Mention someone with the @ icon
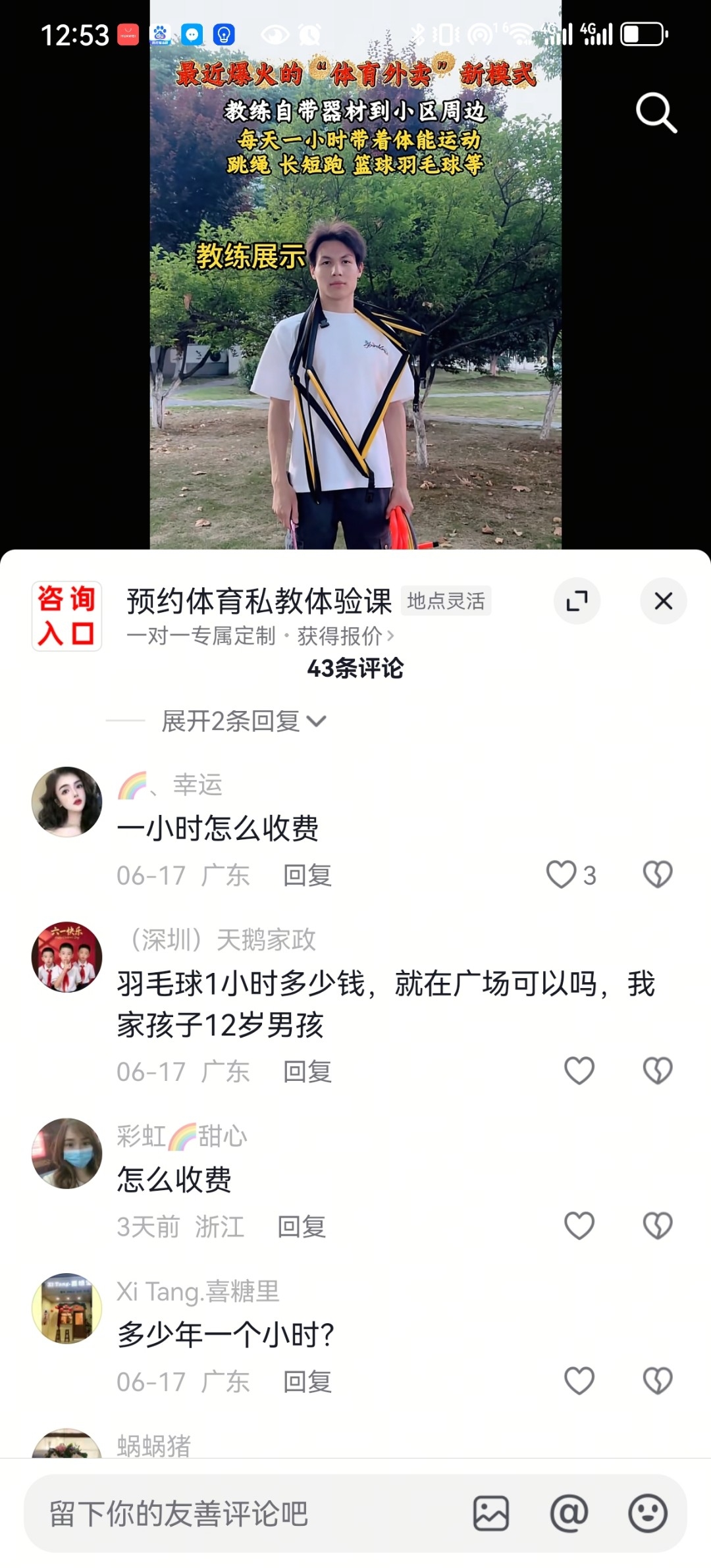Screen dimensions: 711x1568 pyautogui.click(x=569, y=1513)
